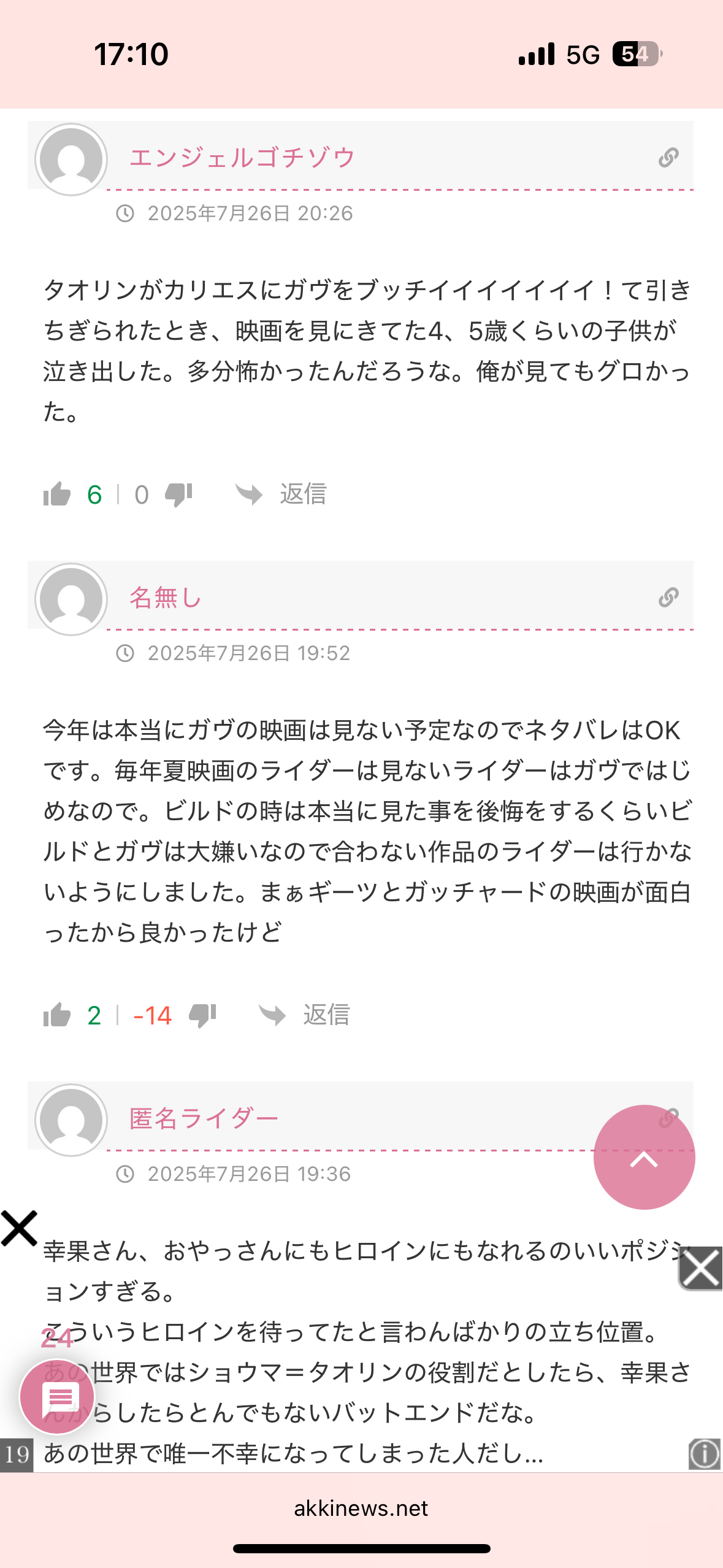
Task: Open the floating comments bubble button
Action: click(x=58, y=1397)
